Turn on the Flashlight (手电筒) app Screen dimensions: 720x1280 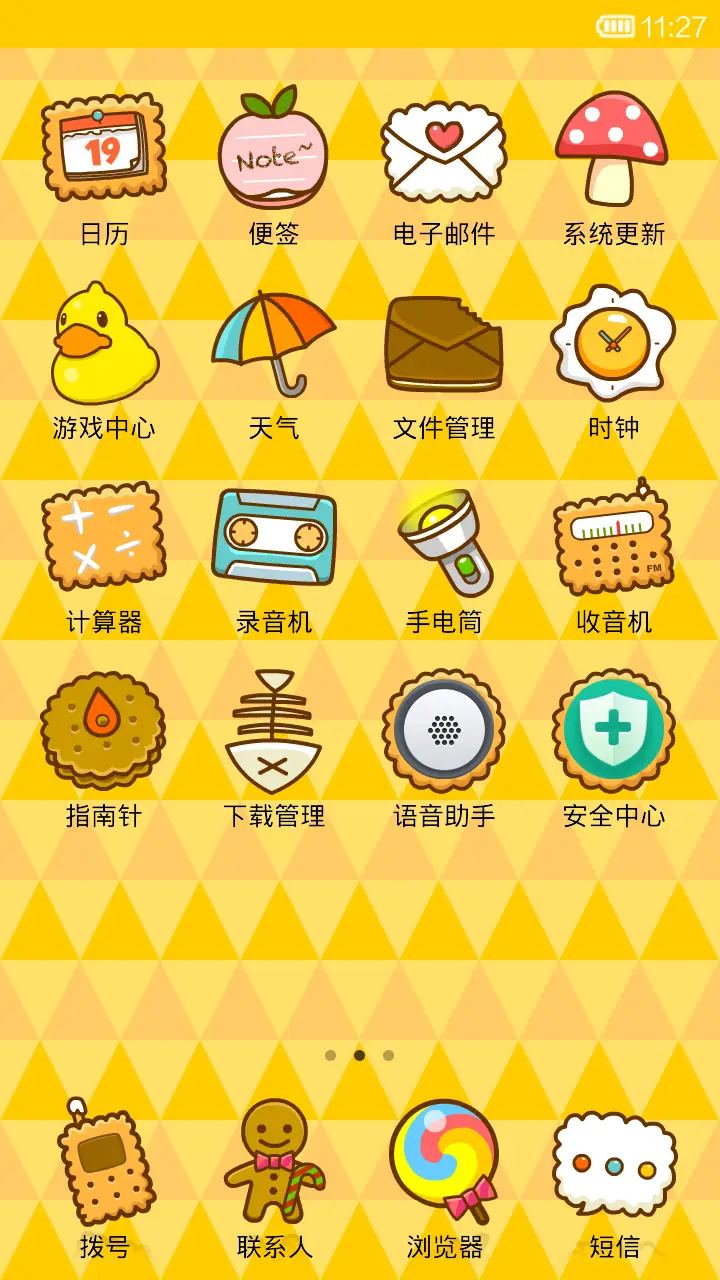(444, 537)
